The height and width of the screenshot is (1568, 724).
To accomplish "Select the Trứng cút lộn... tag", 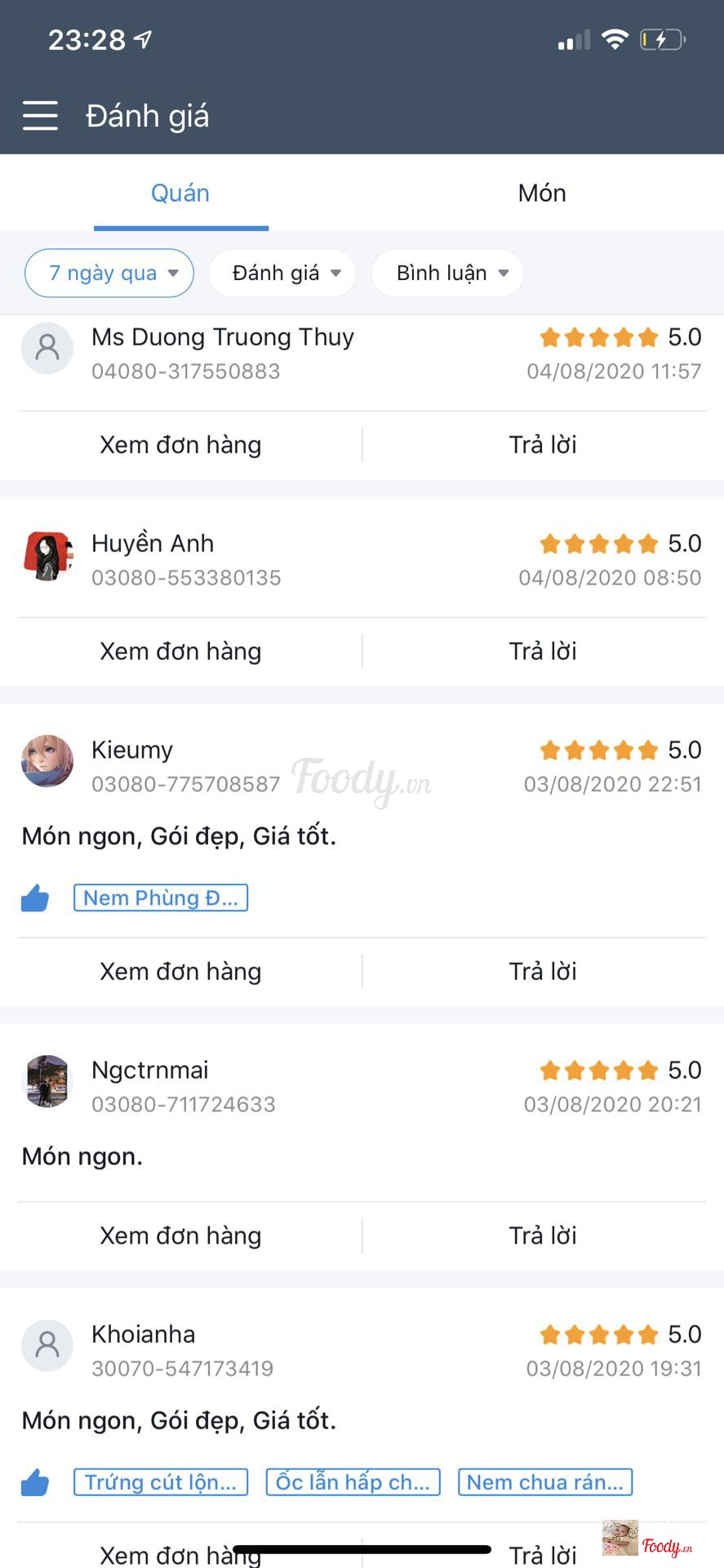I will click(161, 1482).
